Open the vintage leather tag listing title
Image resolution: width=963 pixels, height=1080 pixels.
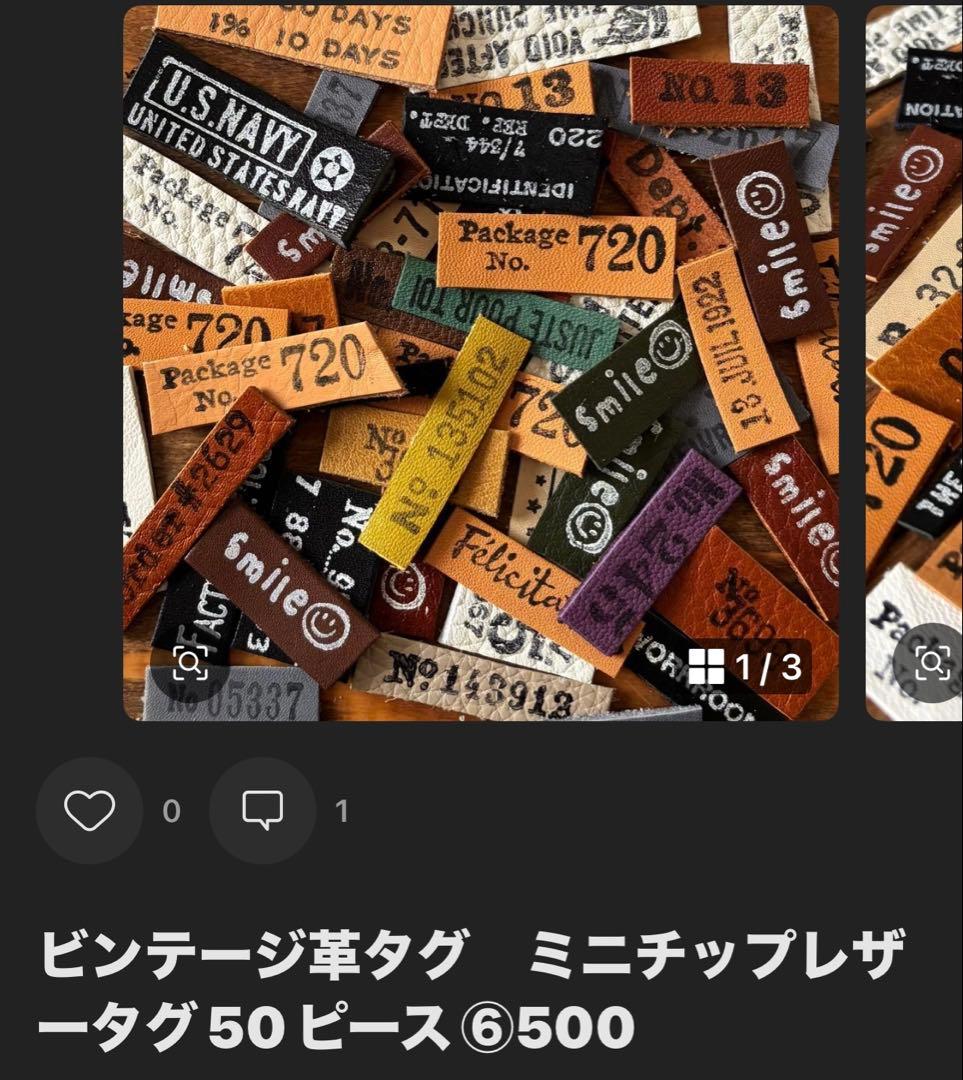tap(480, 985)
